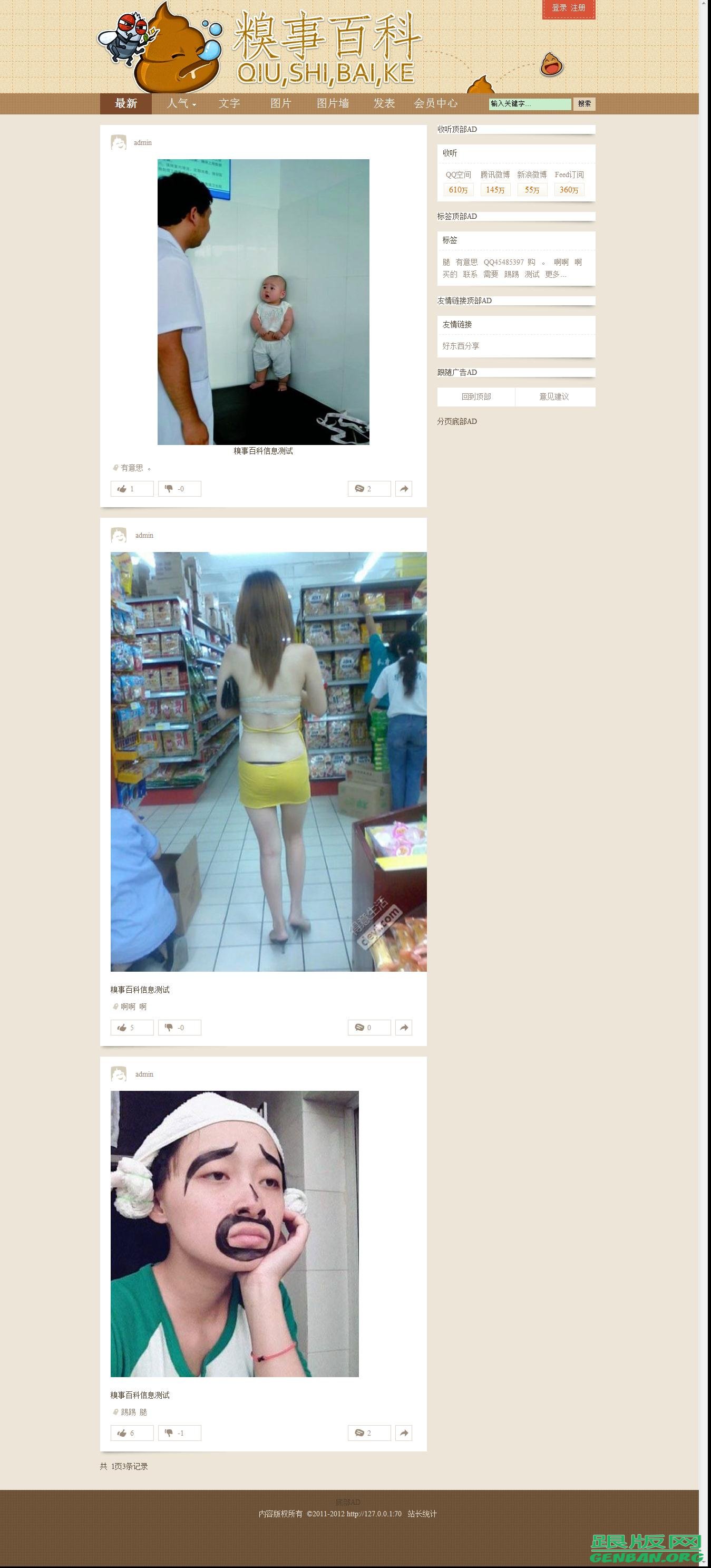The height and width of the screenshot is (1568, 711).
Task: Open the painted-face photo thumbnail
Action: coord(235,1234)
